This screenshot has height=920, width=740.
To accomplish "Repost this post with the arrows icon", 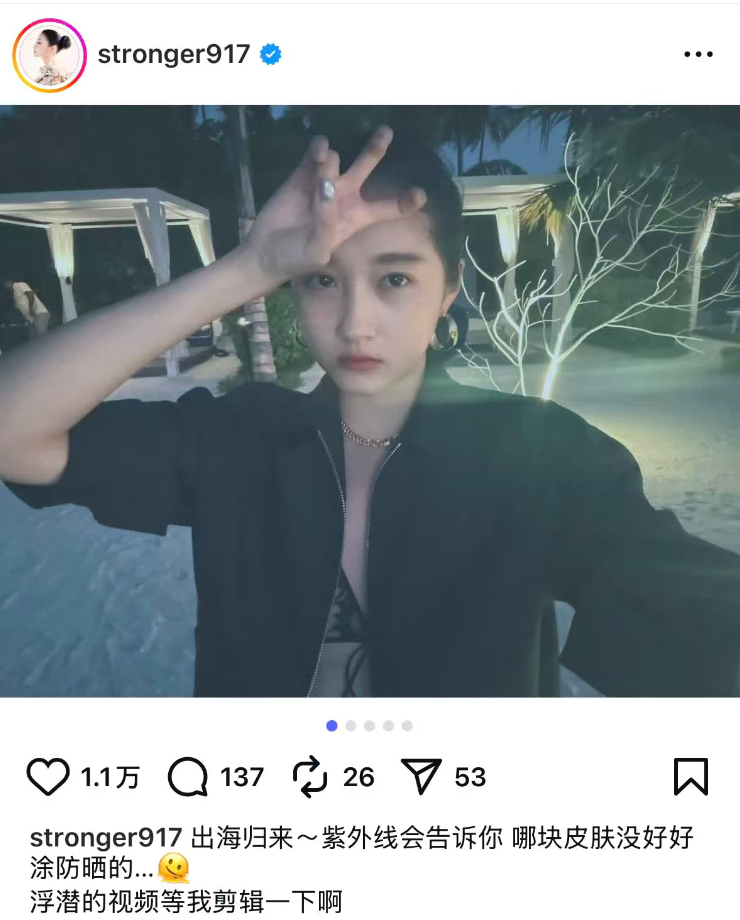I will pos(311,777).
